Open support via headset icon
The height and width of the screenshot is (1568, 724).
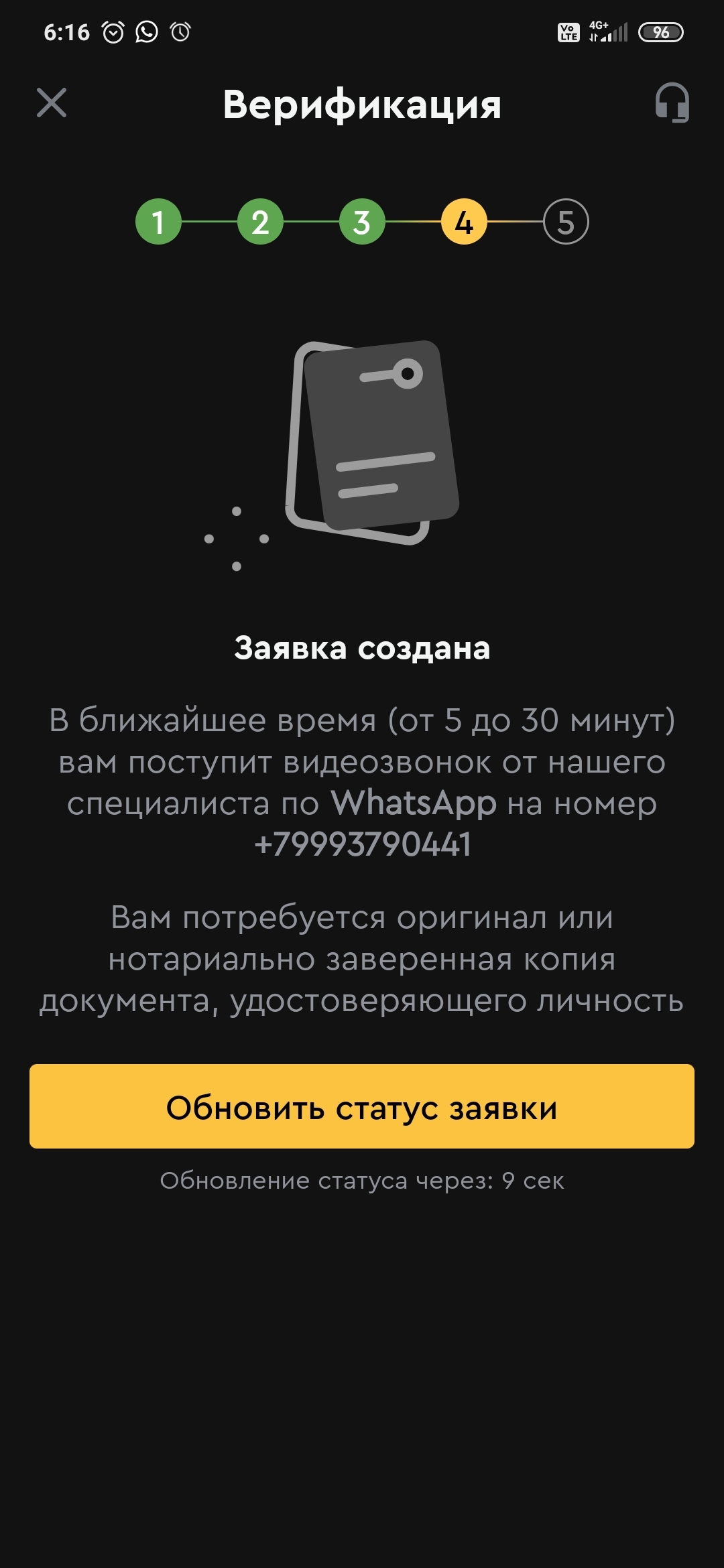pos(672,103)
